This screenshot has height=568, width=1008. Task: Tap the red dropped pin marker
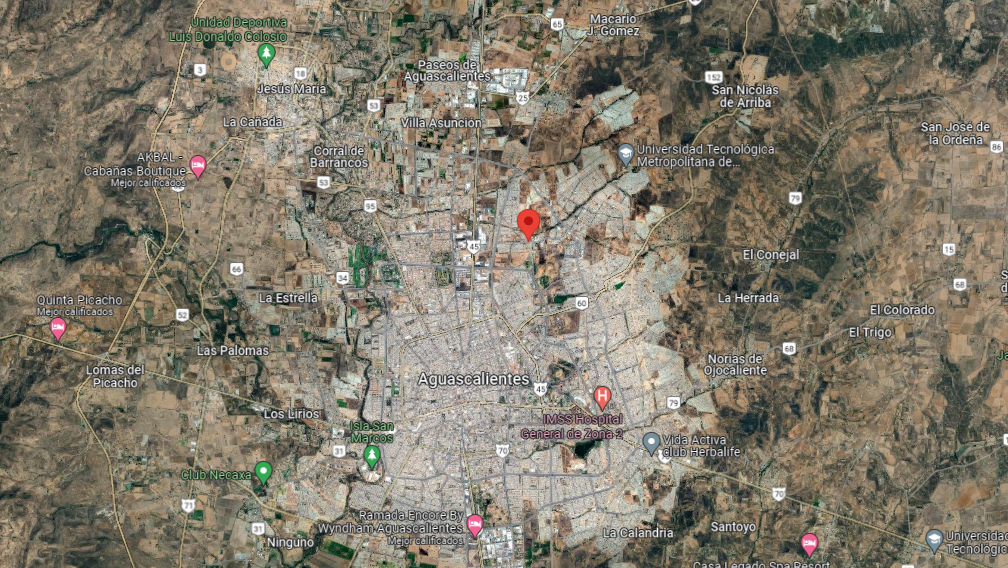click(x=528, y=224)
